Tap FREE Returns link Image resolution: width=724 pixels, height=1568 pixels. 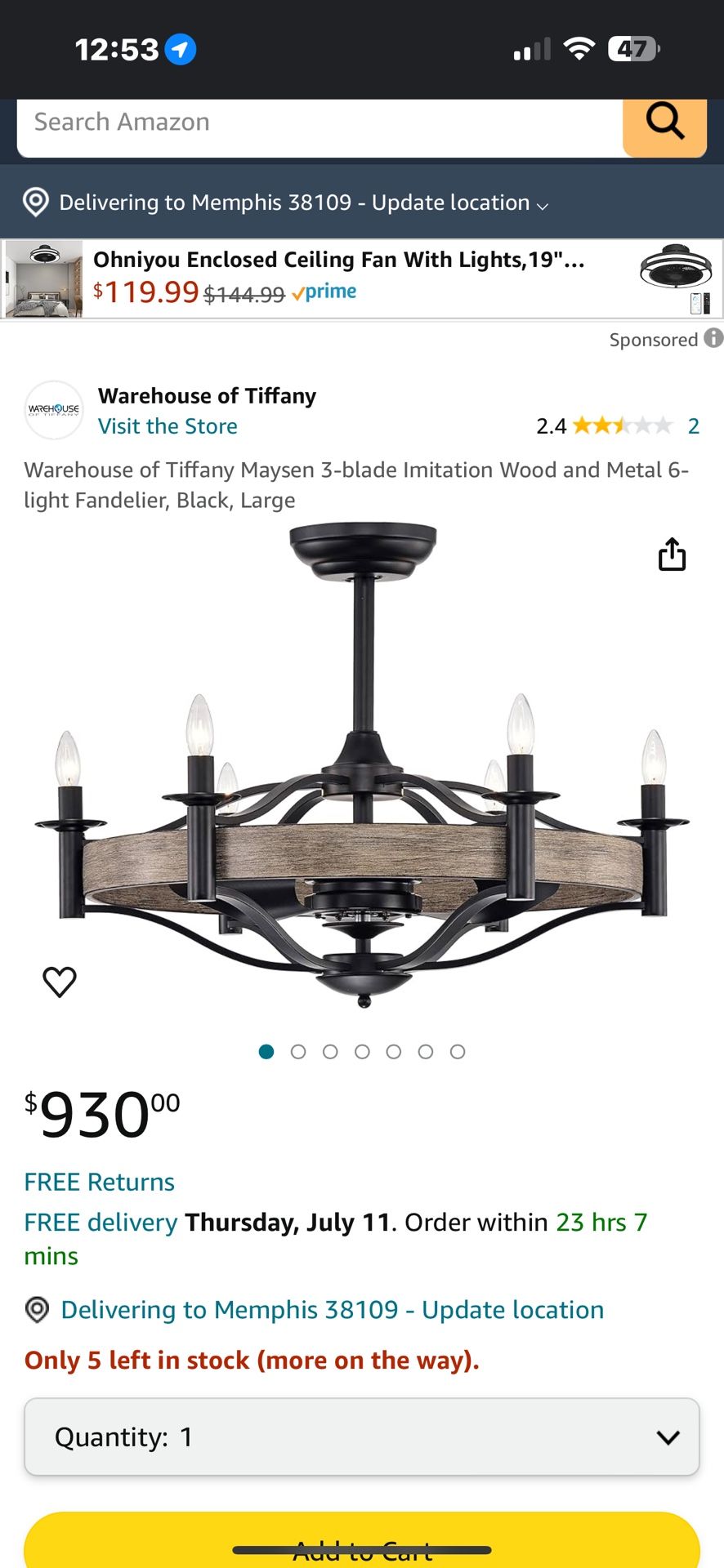99,1182
